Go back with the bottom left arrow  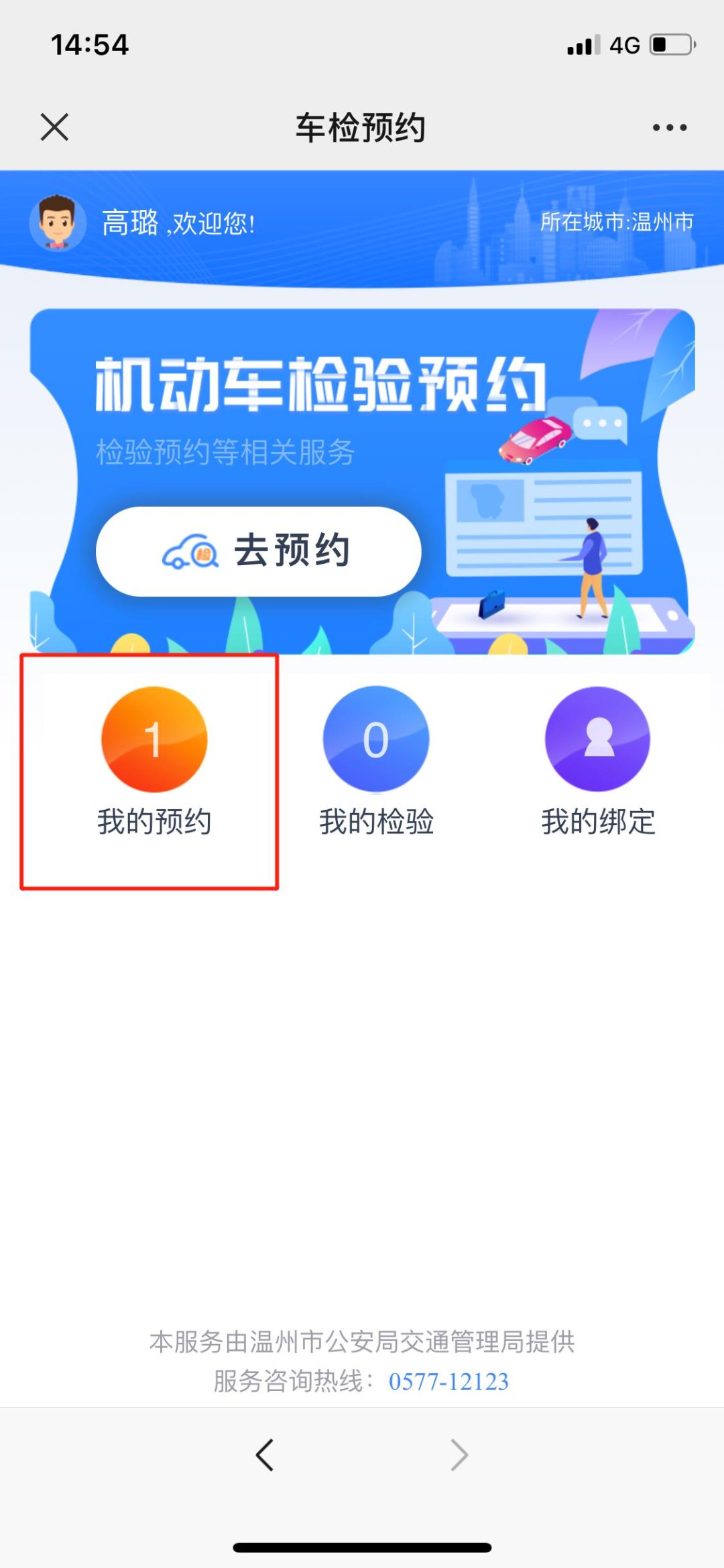[x=265, y=1455]
